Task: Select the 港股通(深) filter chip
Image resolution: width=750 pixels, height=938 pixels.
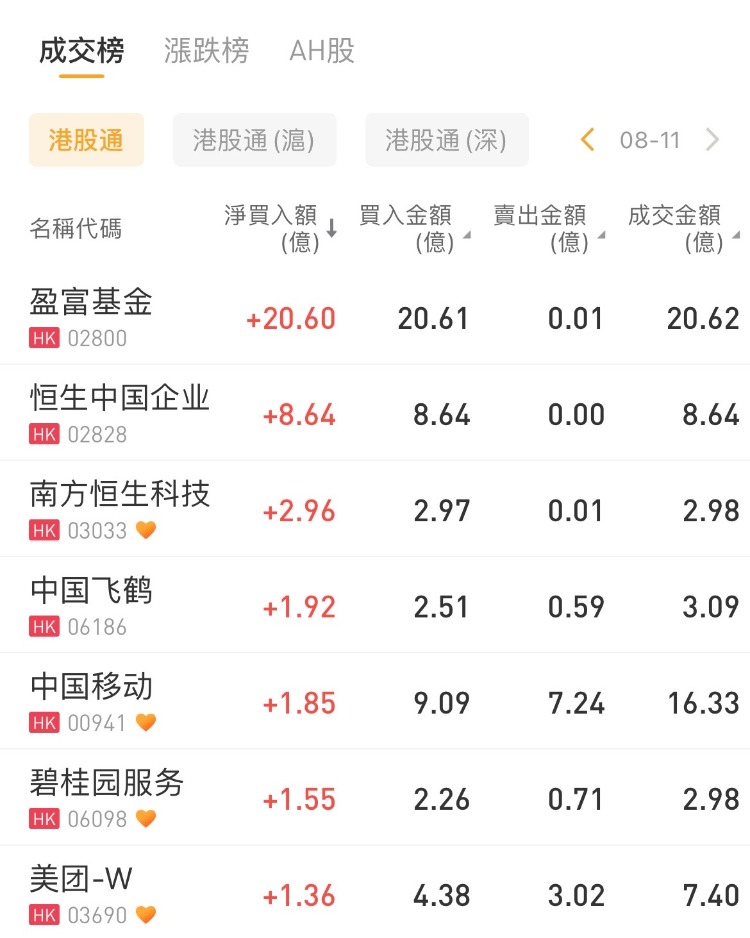Action: tap(446, 140)
